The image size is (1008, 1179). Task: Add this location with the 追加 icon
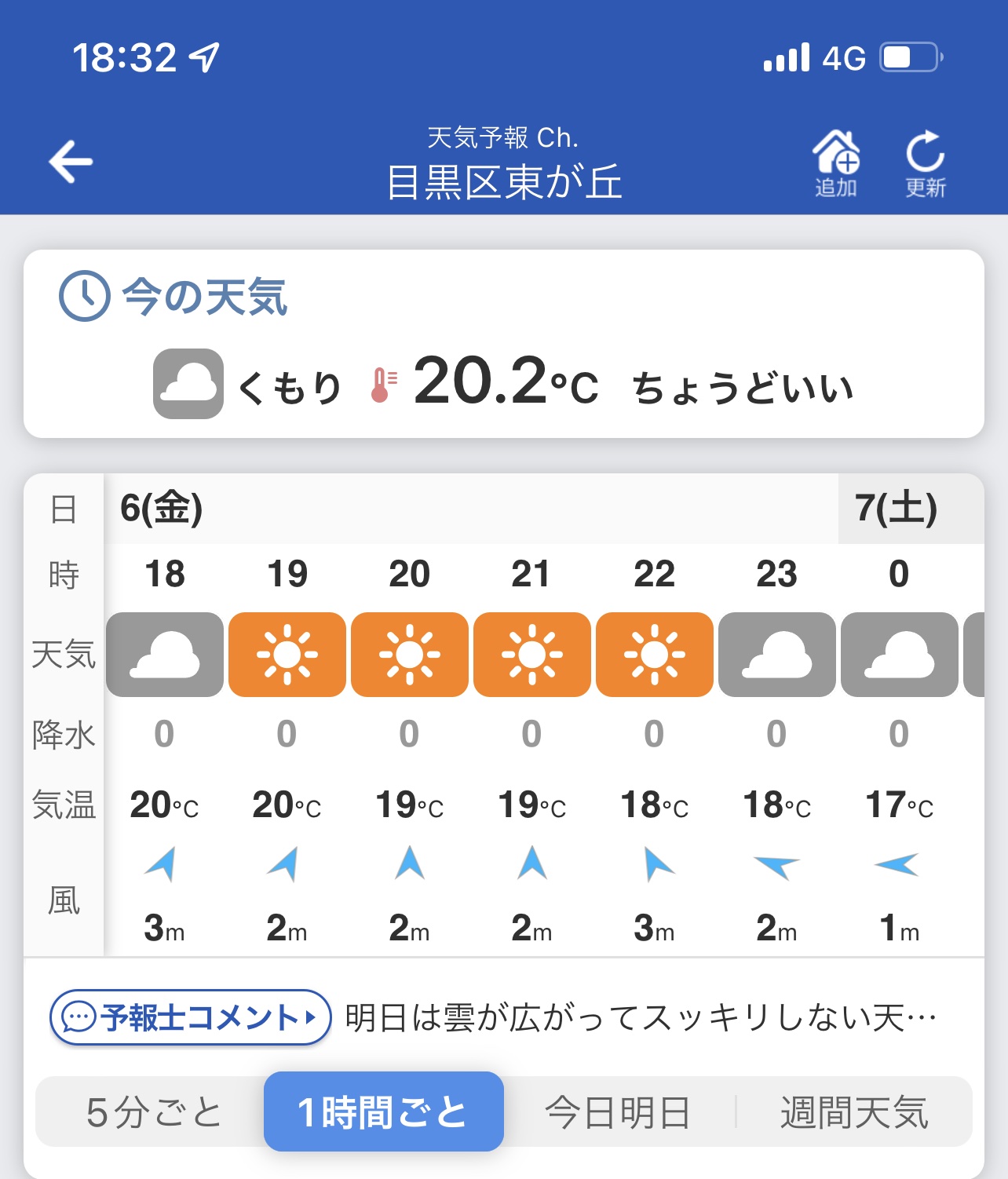tap(835, 163)
